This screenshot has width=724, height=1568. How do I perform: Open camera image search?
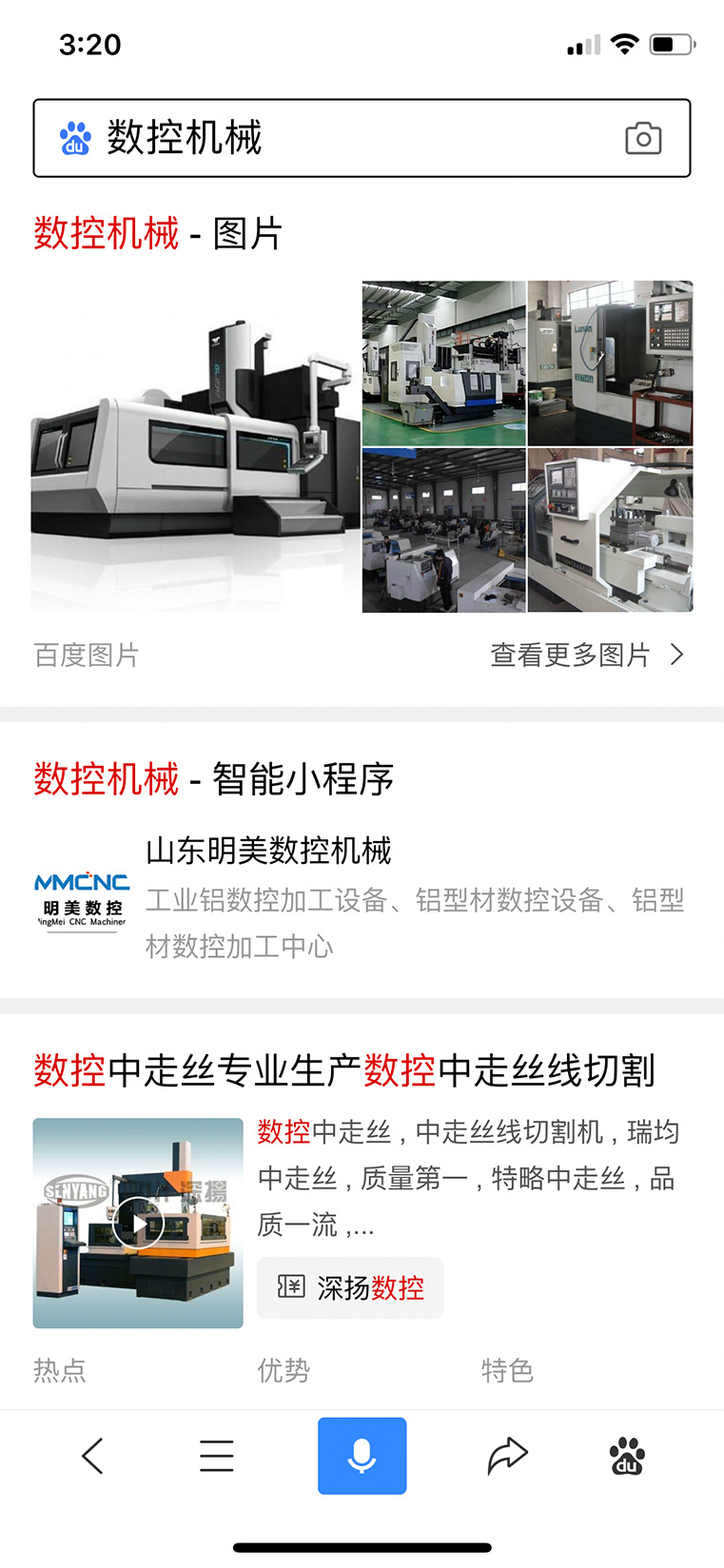pyautogui.click(x=643, y=138)
